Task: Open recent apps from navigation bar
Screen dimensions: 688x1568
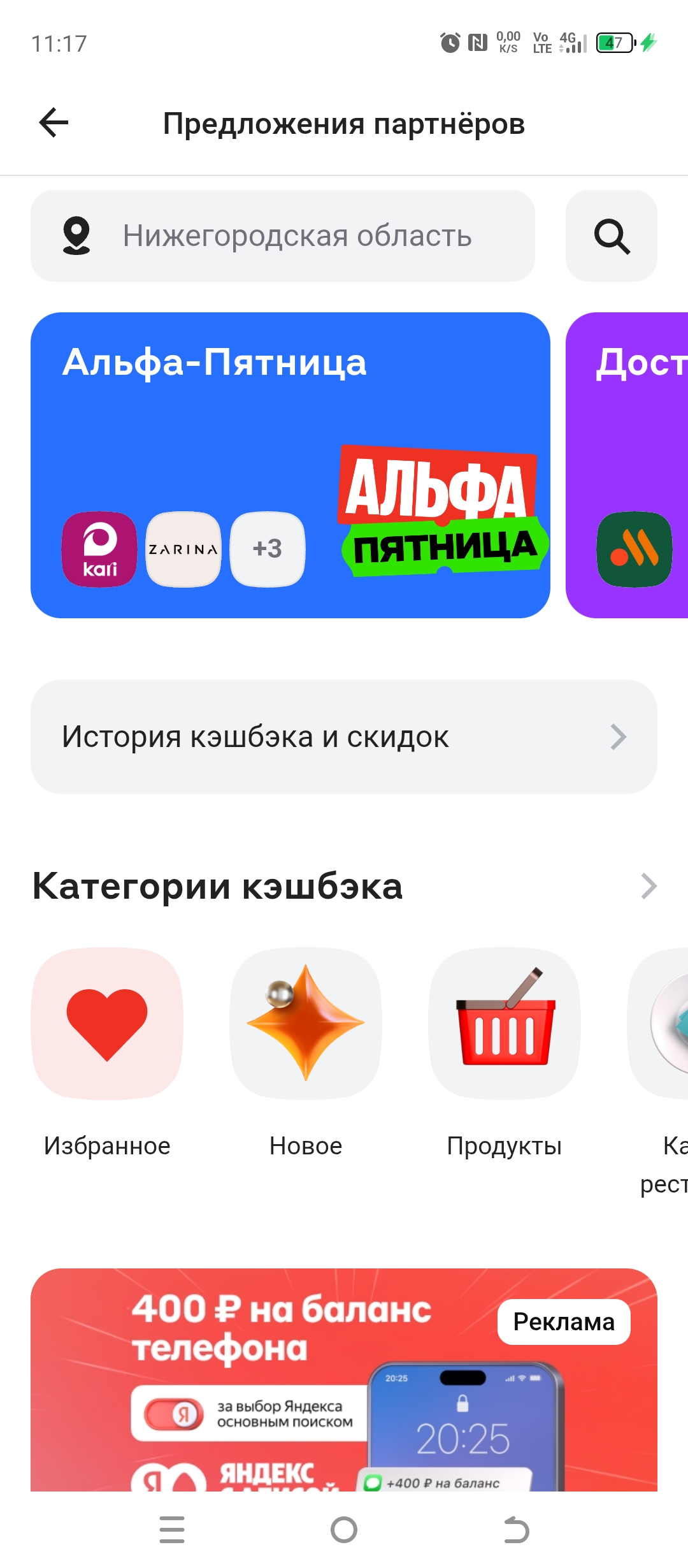Action: point(172,1530)
